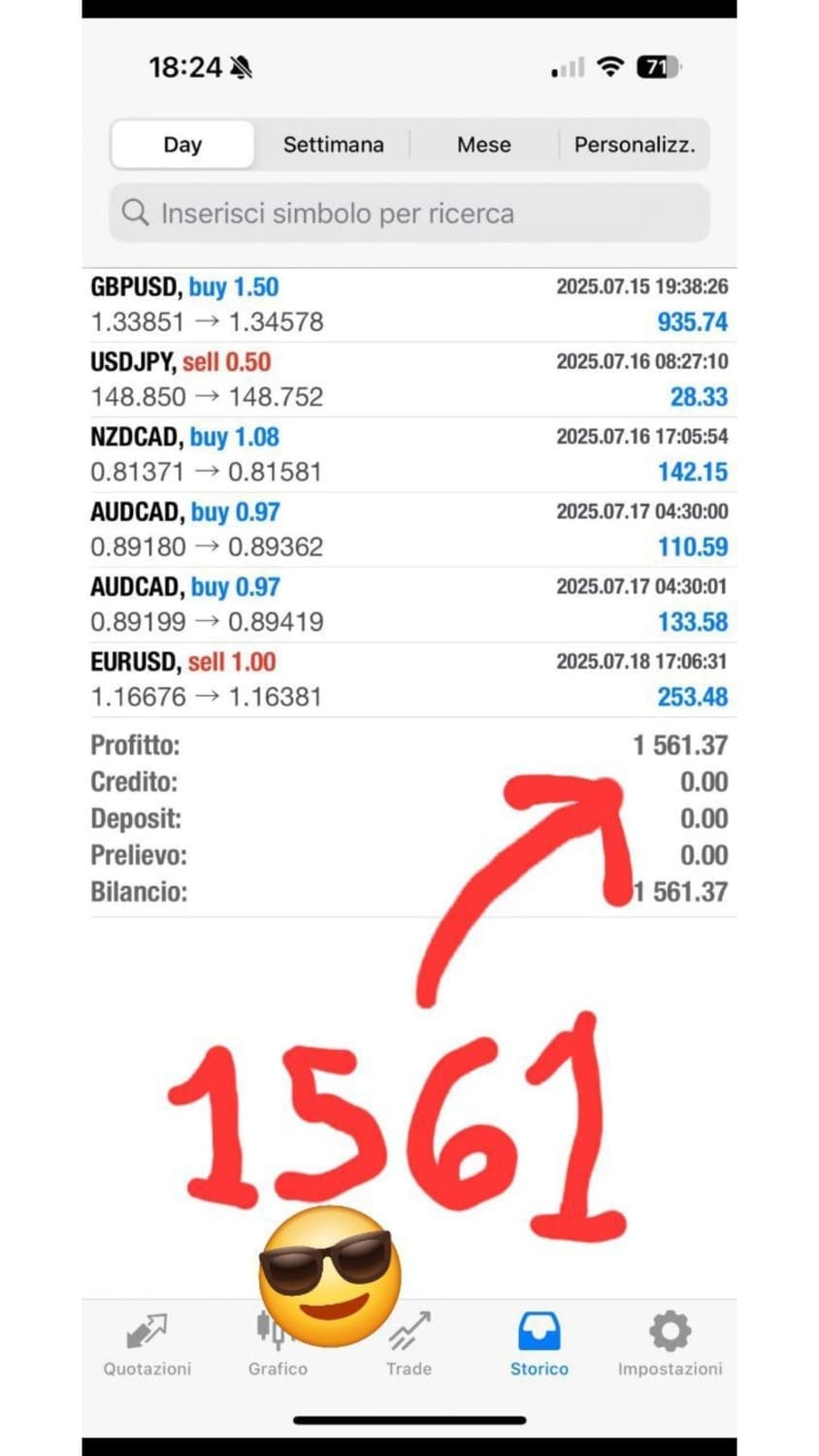The image size is (819, 1456).
Task: Tap the symbol search field
Action: click(x=409, y=214)
